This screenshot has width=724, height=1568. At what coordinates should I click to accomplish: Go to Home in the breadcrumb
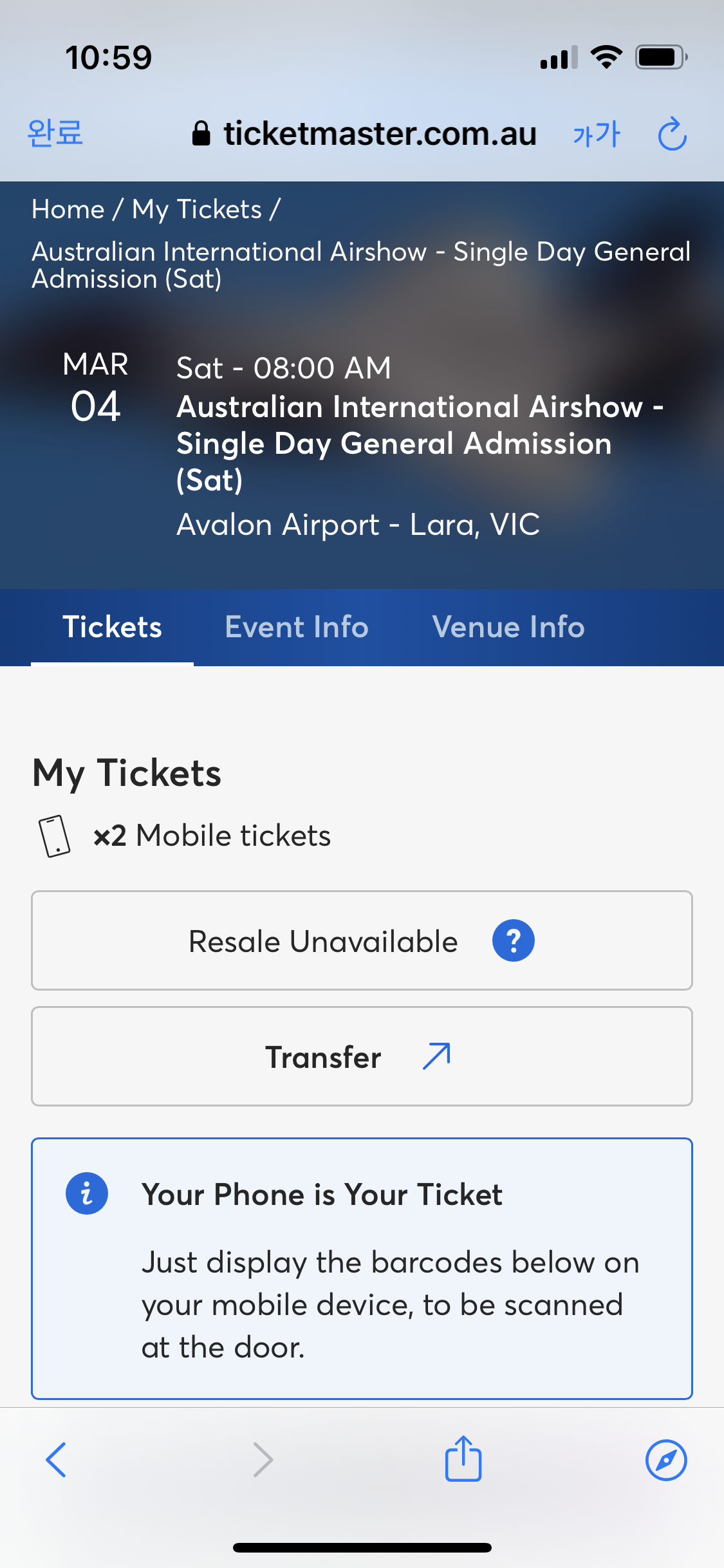click(68, 209)
